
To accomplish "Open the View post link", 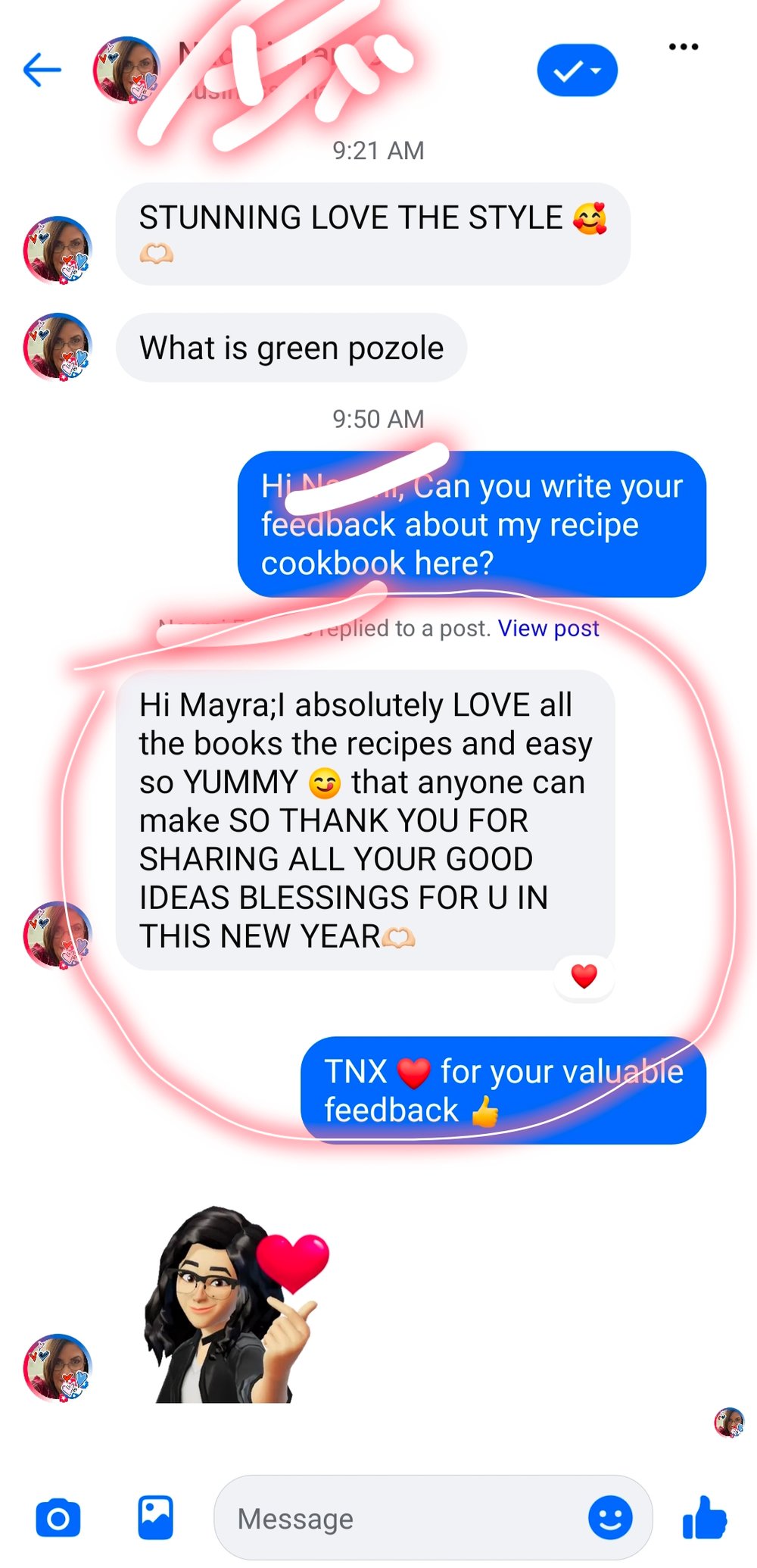I will coord(548,628).
